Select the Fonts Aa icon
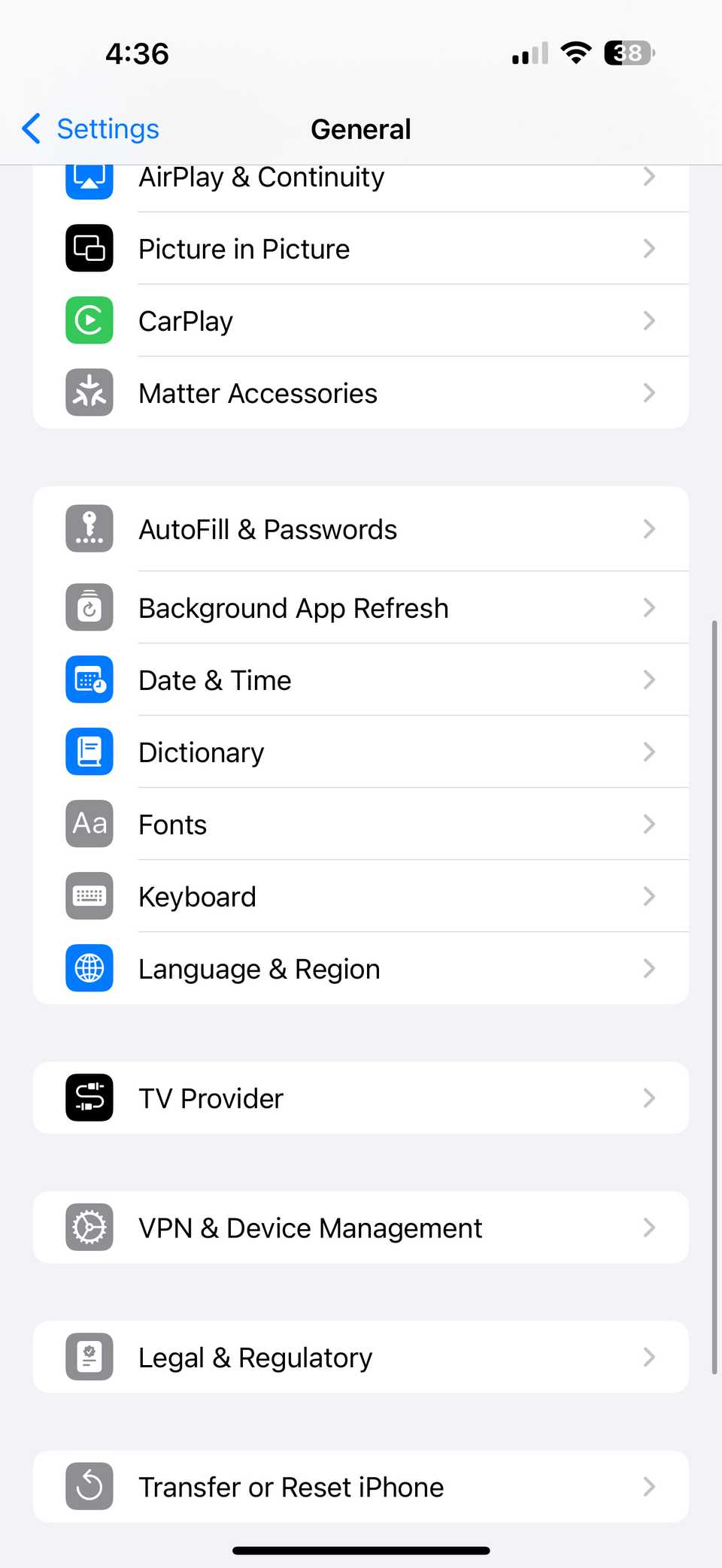The image size is (722, 1568). (89, 824)
